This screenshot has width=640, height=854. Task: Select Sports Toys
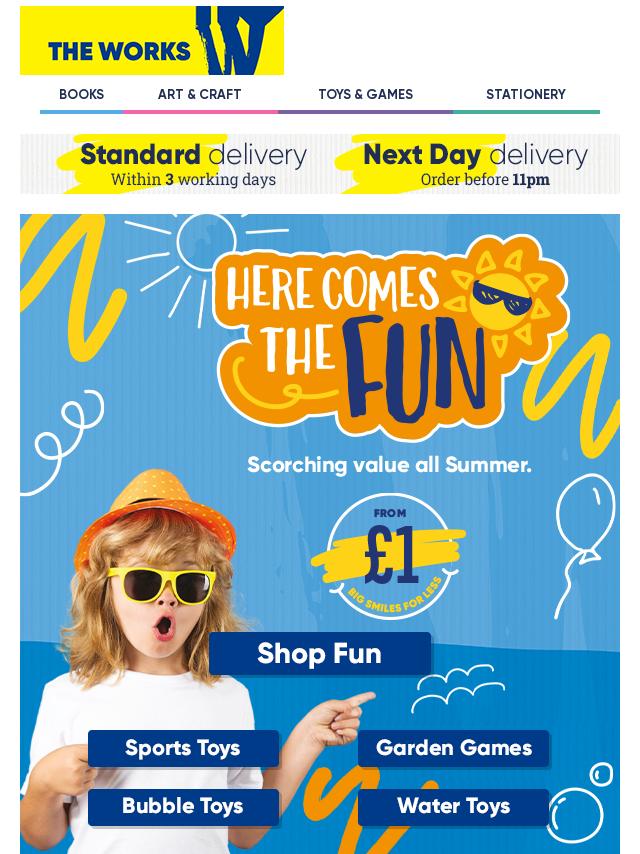pyautogui.click(x=183, y=748)
